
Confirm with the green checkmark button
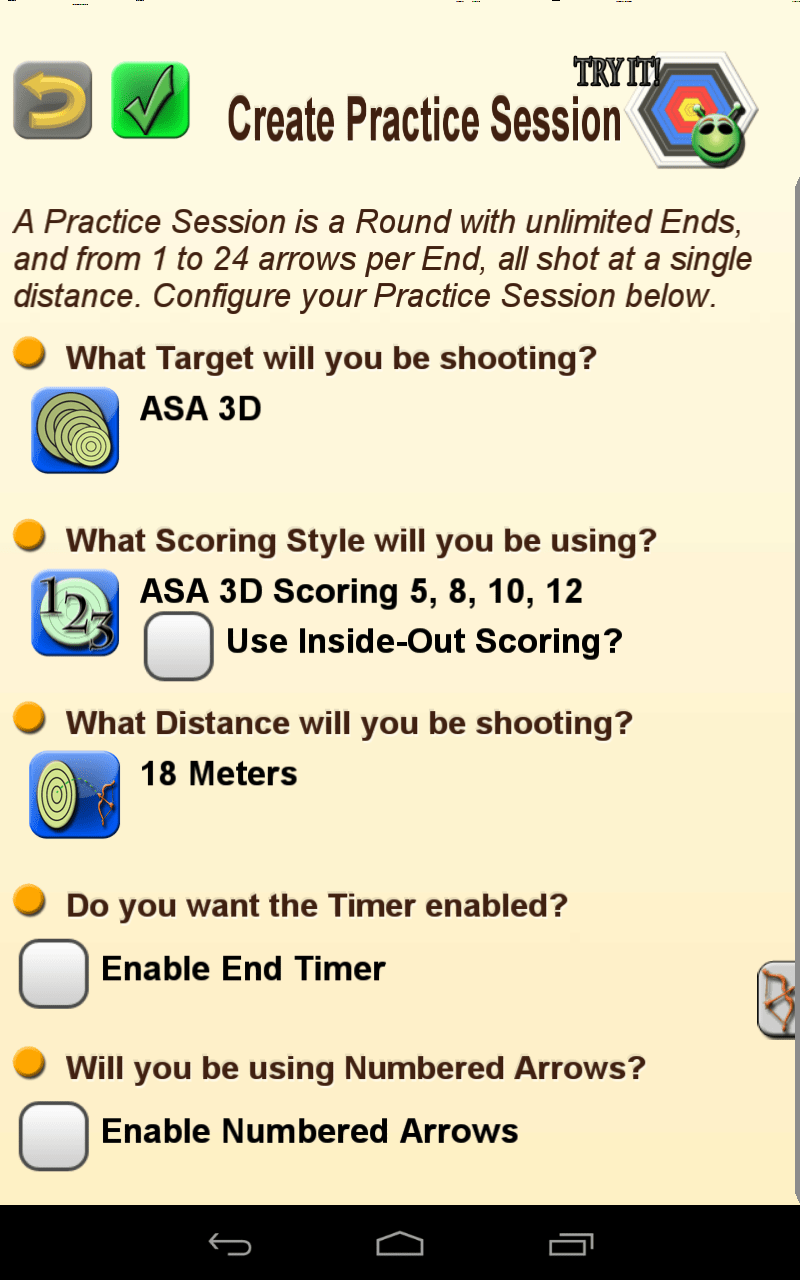pyautogui.click(x=151, y=100)
